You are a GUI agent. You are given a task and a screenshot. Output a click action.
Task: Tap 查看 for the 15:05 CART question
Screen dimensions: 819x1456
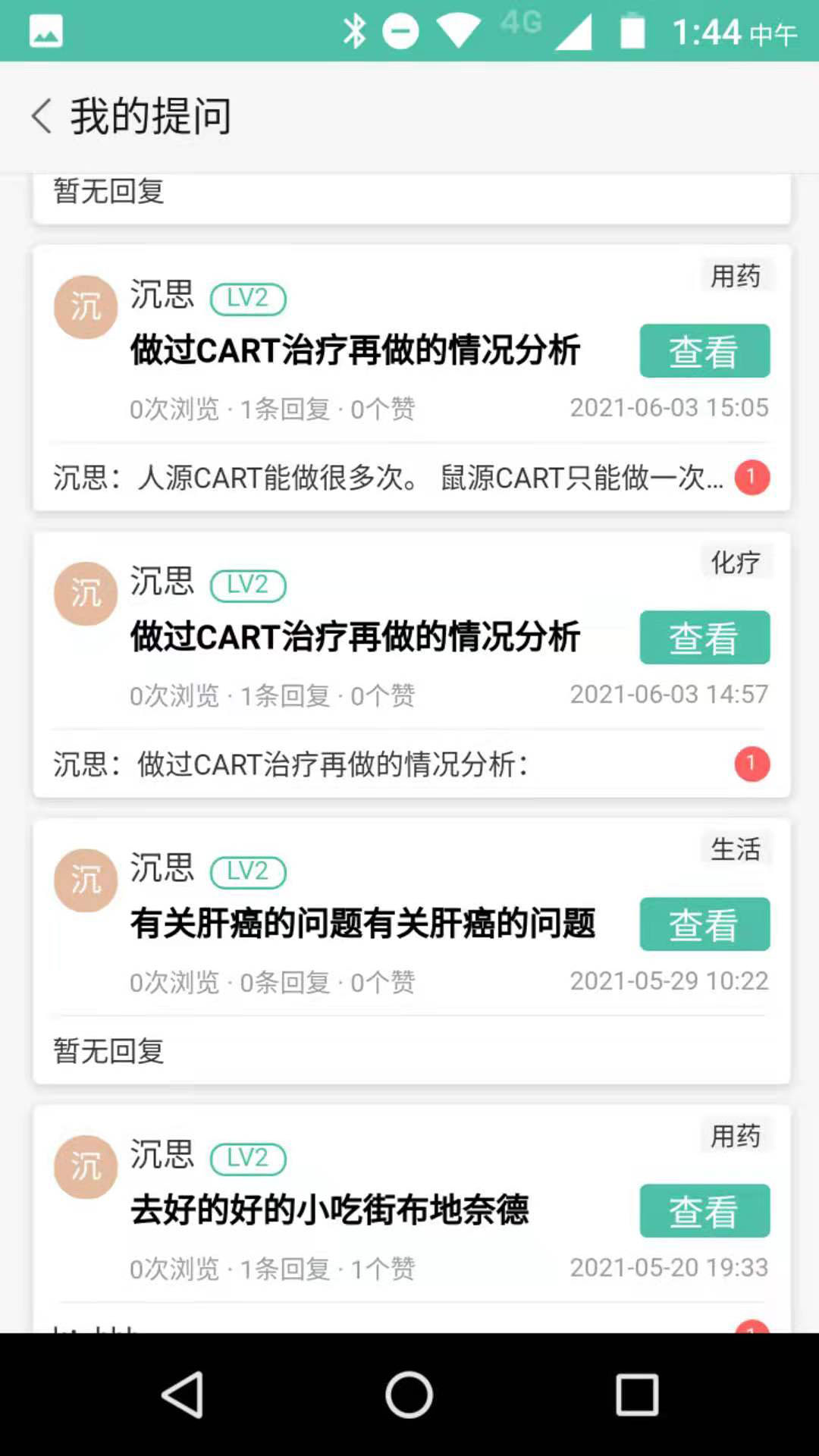coord(704,351)
